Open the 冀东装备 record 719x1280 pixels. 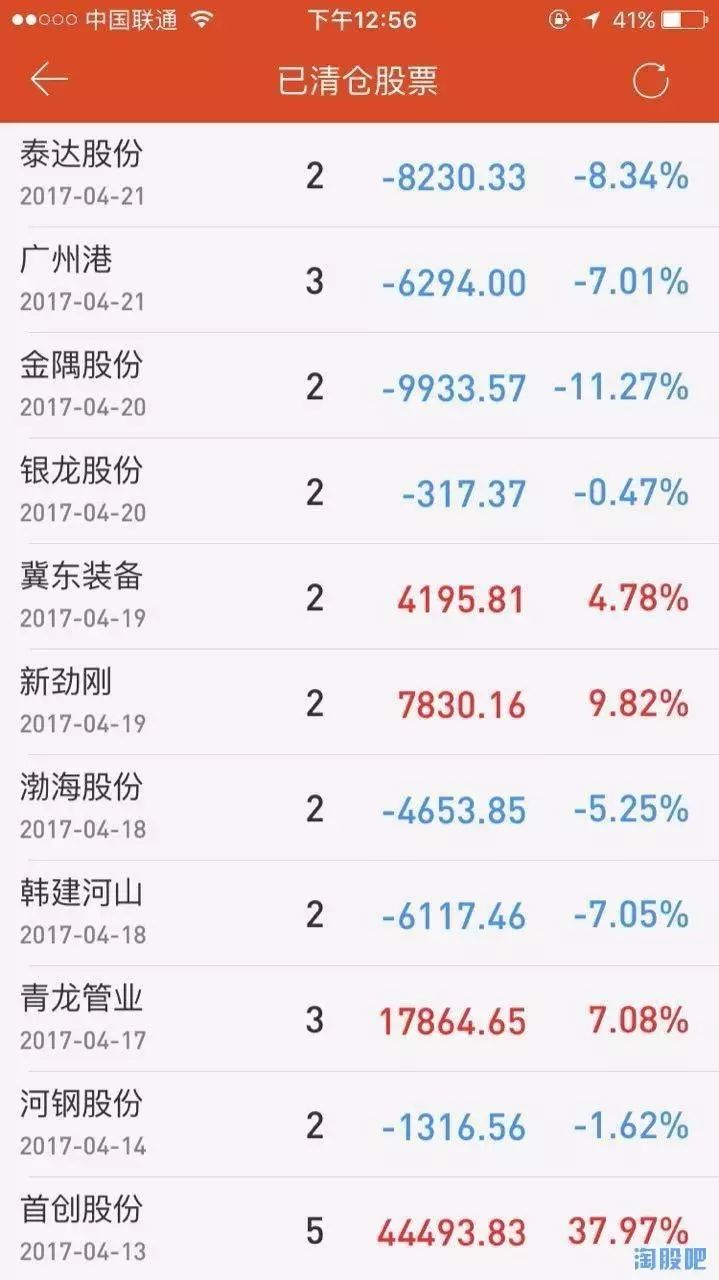359,597
